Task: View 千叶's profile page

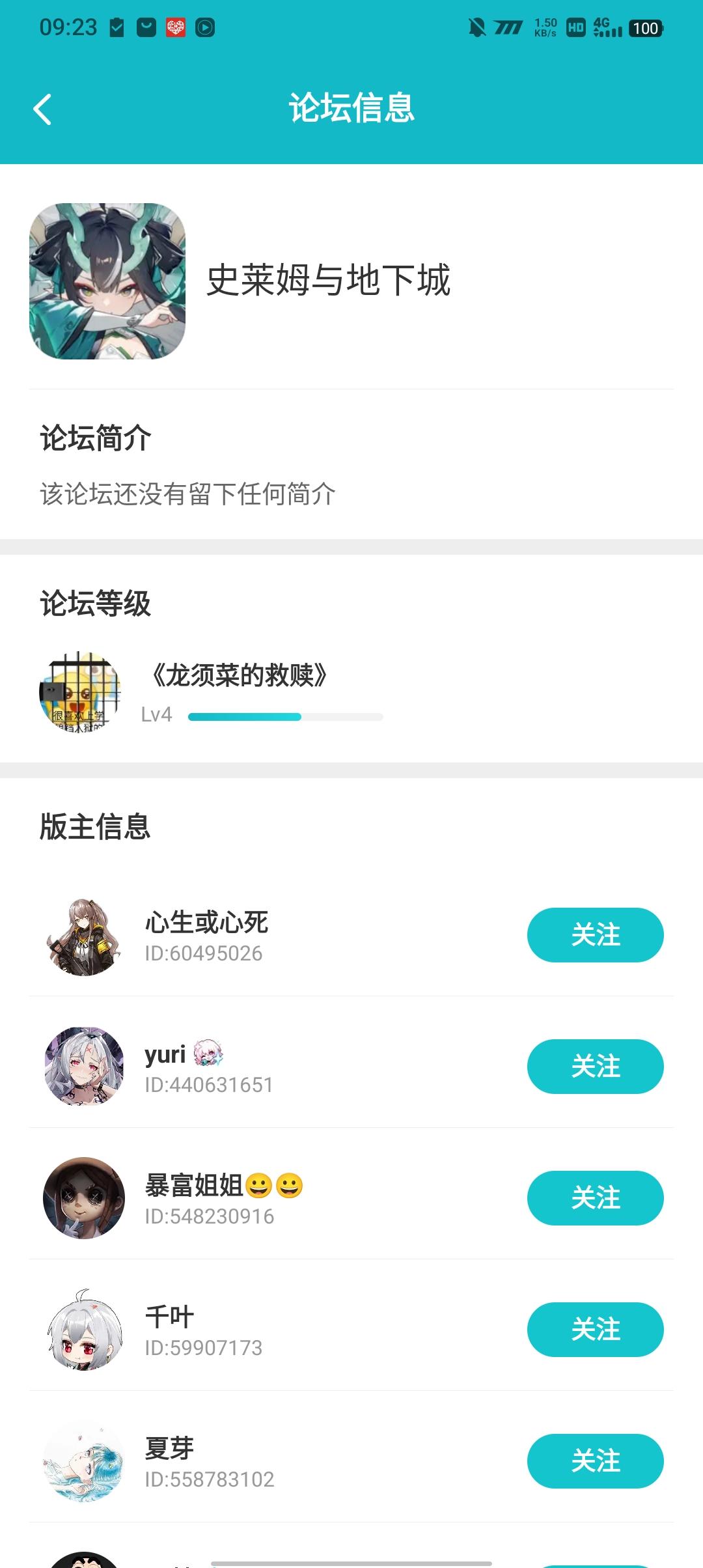Action: pos(84,1330)
